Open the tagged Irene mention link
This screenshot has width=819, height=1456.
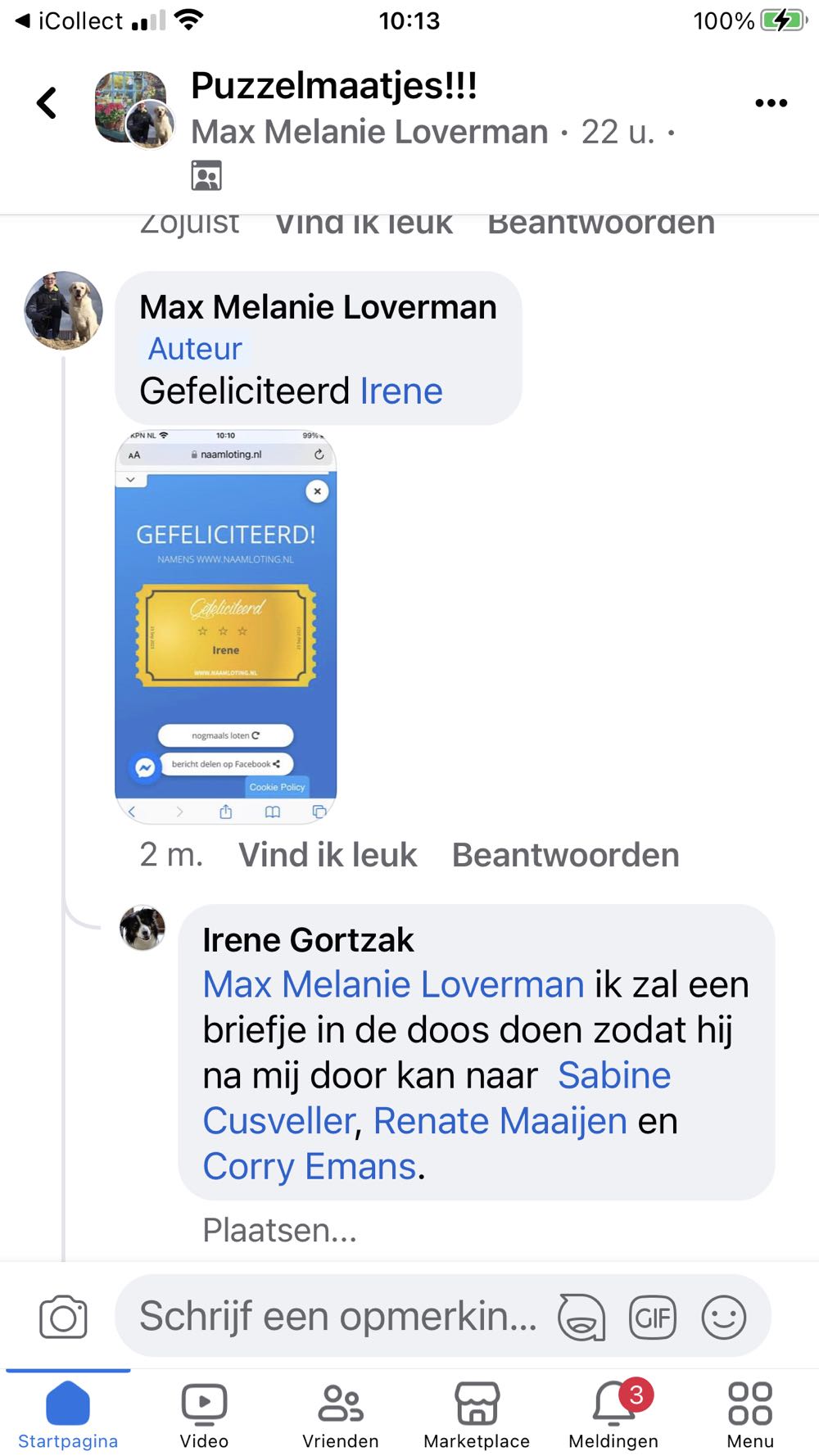point(401,391)
